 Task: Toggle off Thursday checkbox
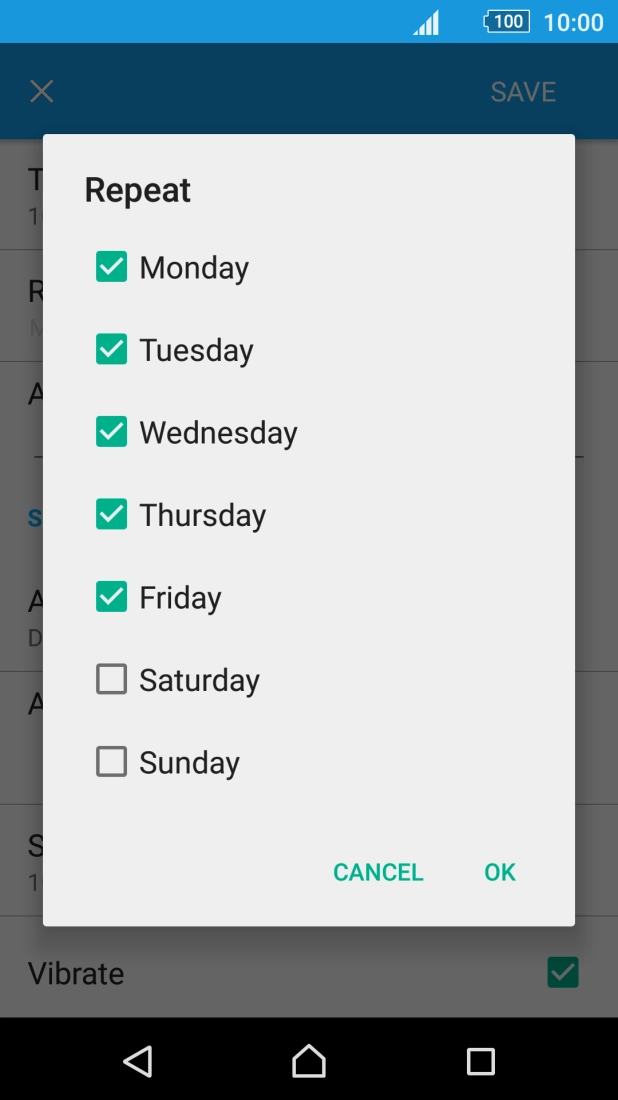[111, 514]
